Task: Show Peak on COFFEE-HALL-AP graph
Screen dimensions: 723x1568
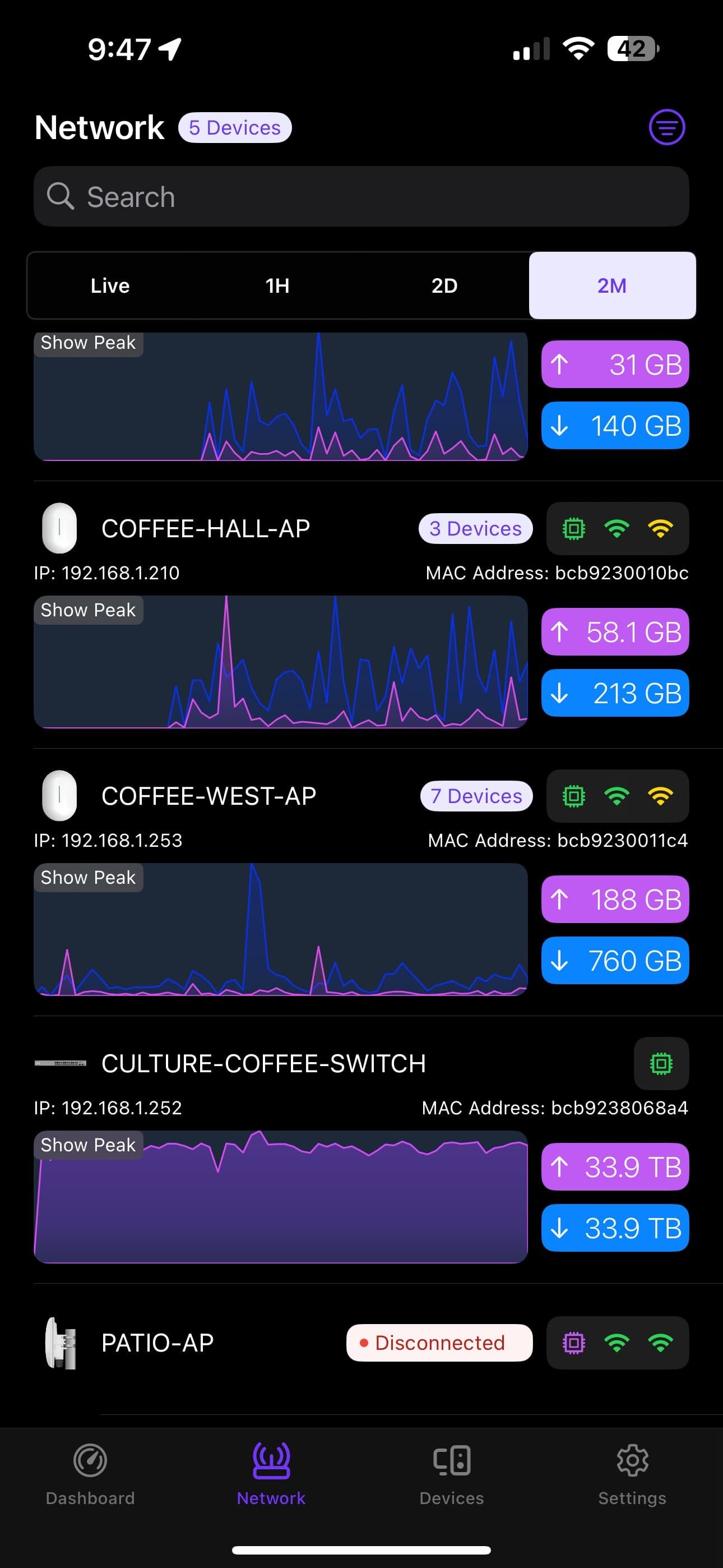Action: [88, 610]
